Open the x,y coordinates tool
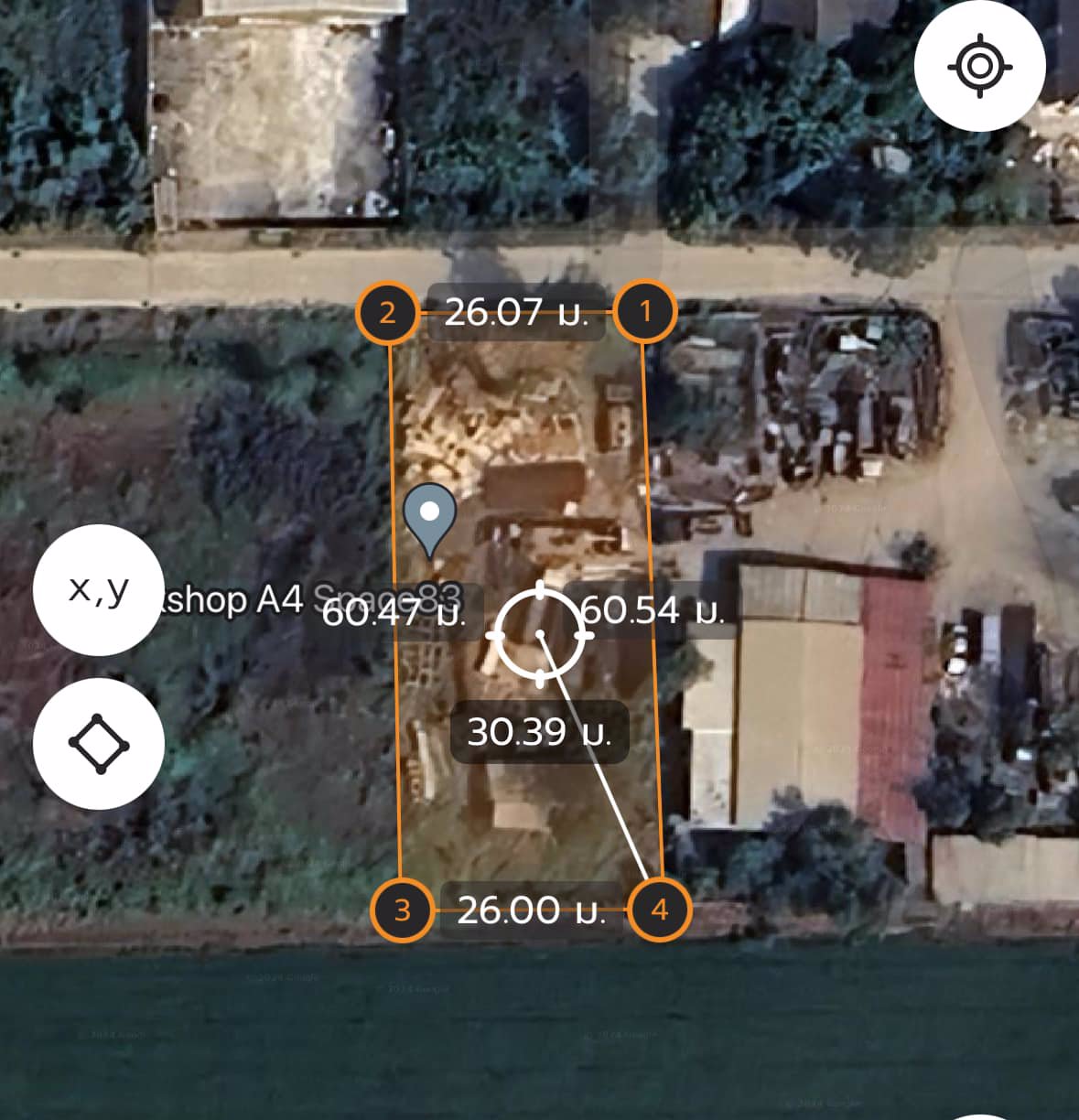Viewport: 1079px width, 1120px height. pyautogui.click(x=98, y=590)
